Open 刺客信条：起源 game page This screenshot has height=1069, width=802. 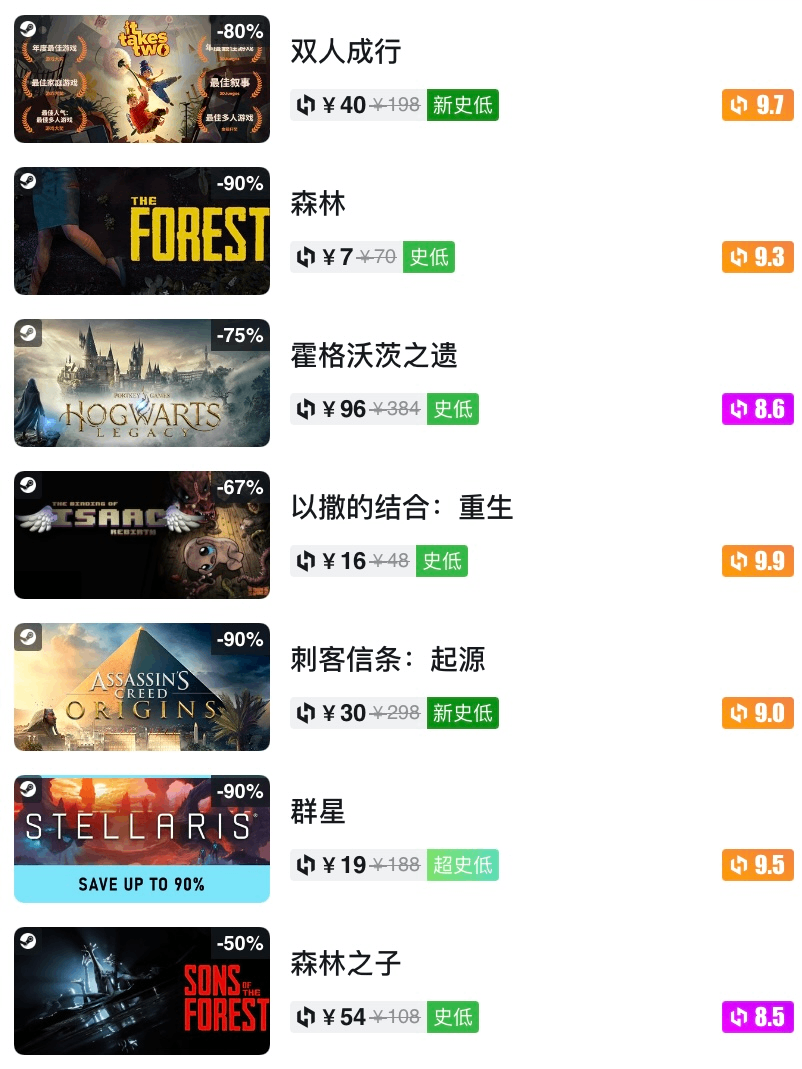point(387,660)
